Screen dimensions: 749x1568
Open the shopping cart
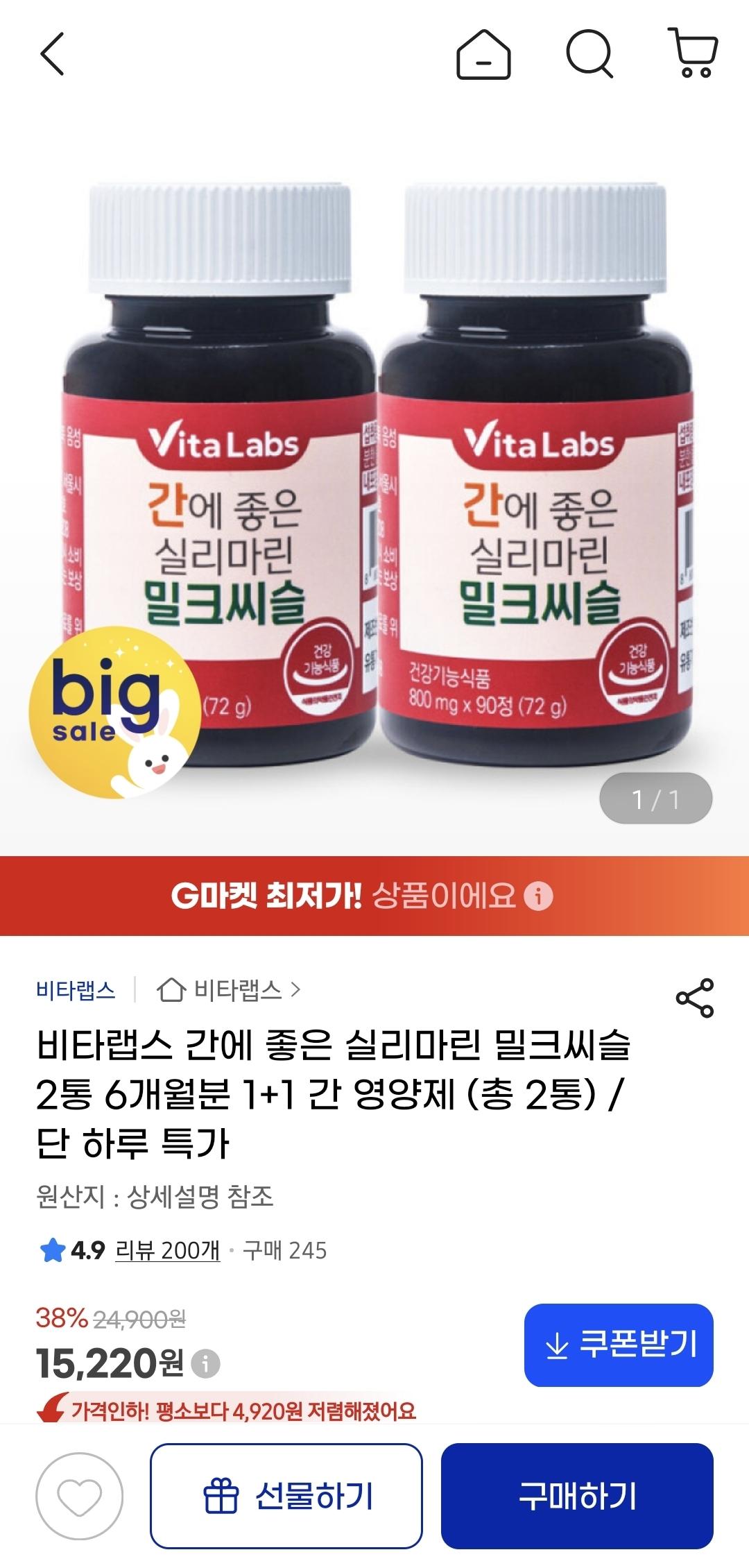(693, 53)
